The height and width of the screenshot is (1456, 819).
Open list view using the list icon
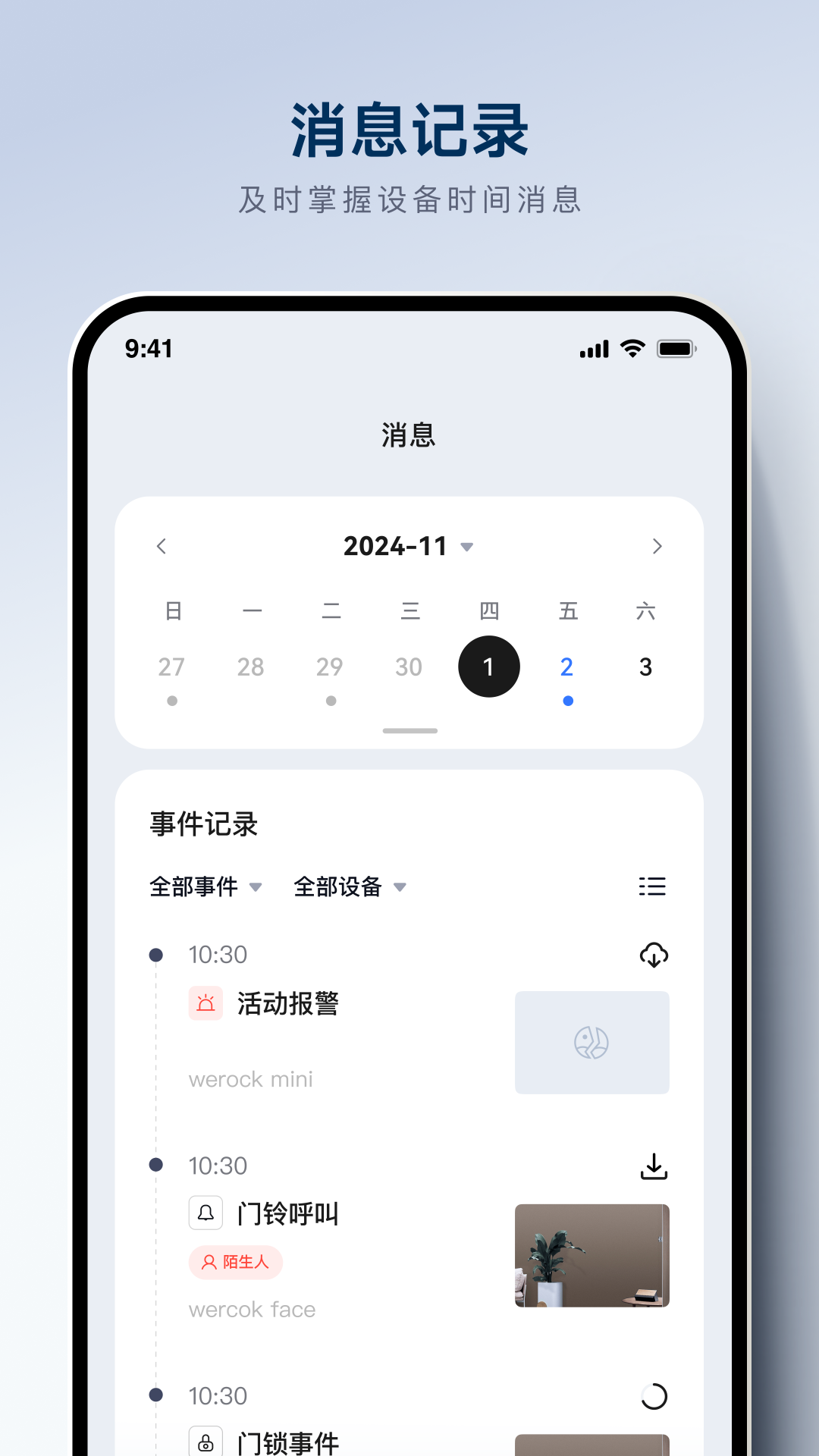click(653, 886)
